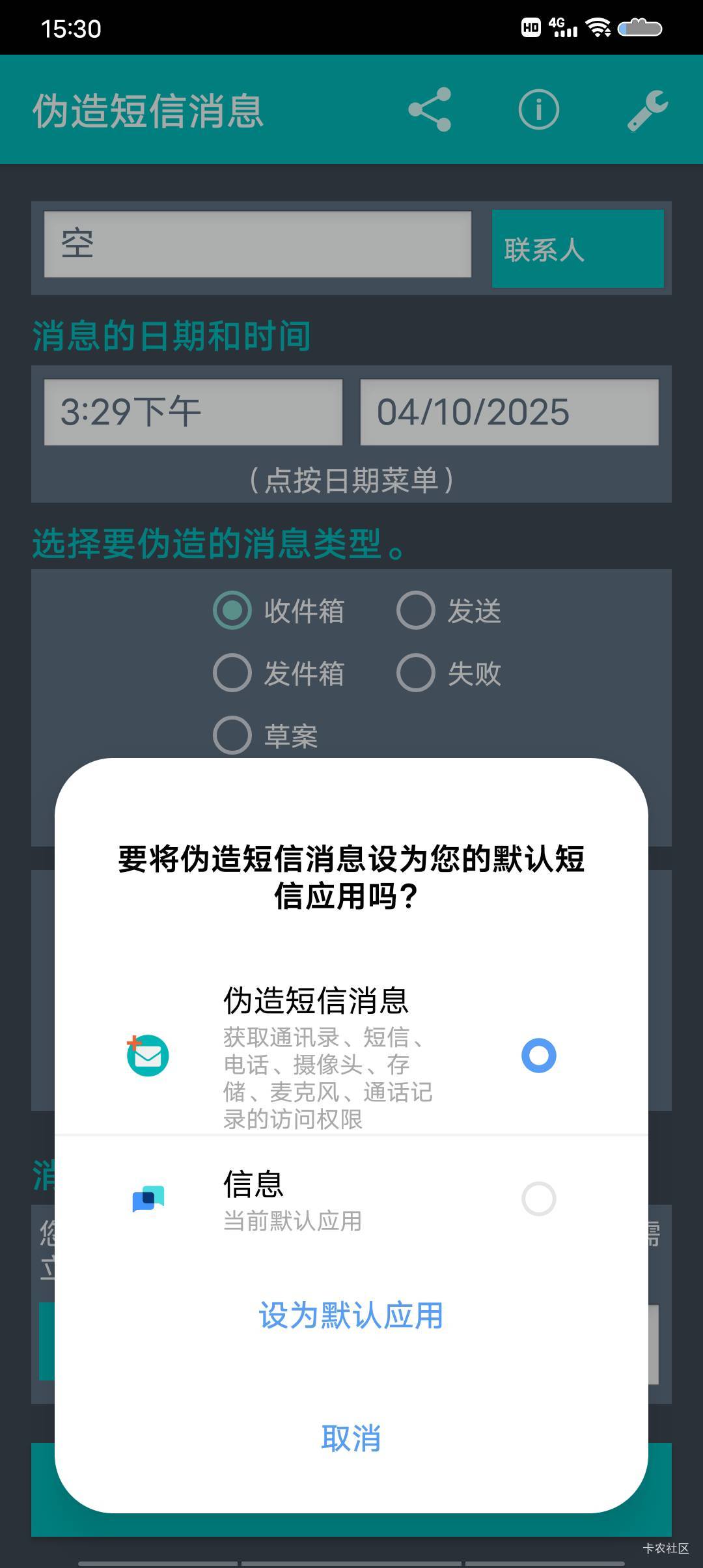The image size is (703, 1568).
Task: Select 伪造短信消息 as default SMS app
Action: 351,1055
